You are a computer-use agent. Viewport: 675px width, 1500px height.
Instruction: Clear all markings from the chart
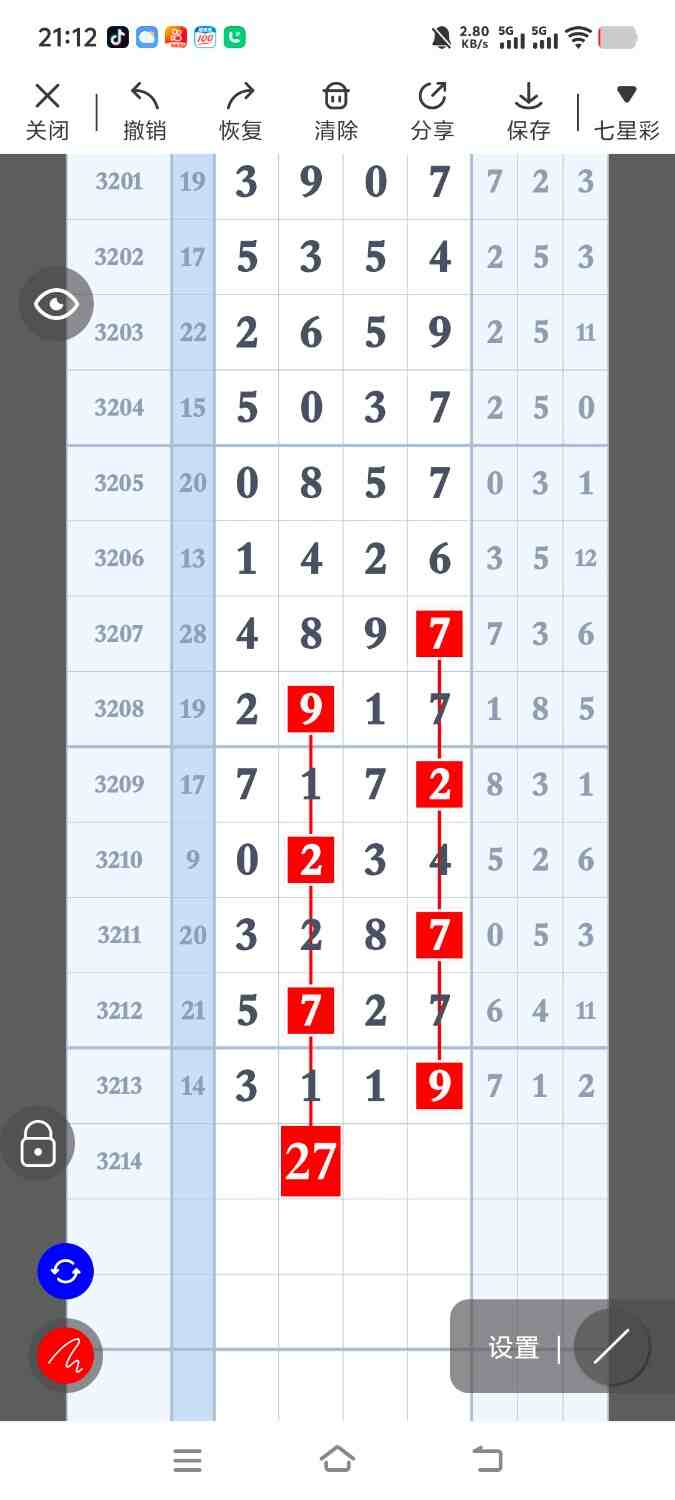click(x=336, y=112)
